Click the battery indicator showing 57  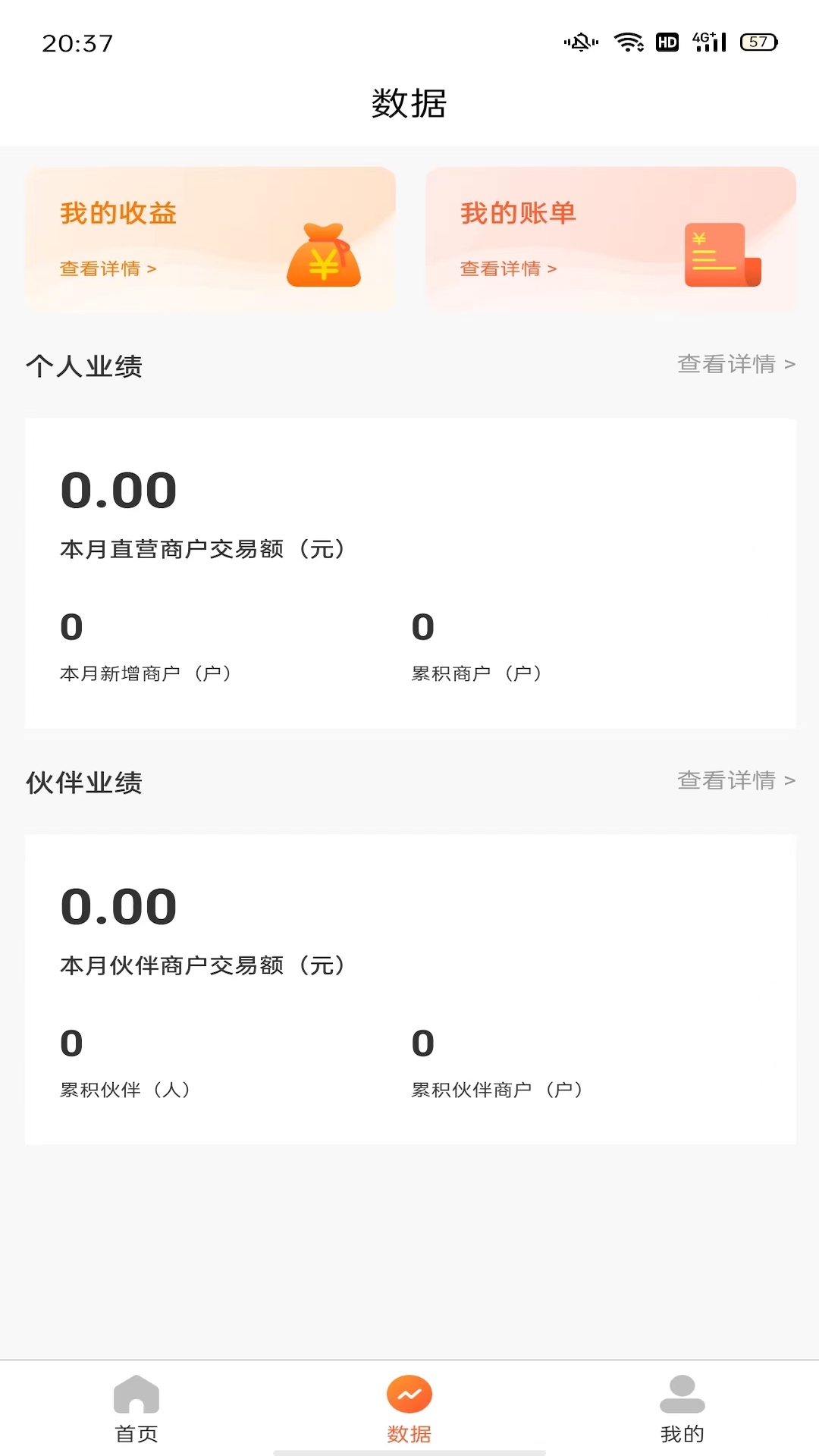click(756, 42)
